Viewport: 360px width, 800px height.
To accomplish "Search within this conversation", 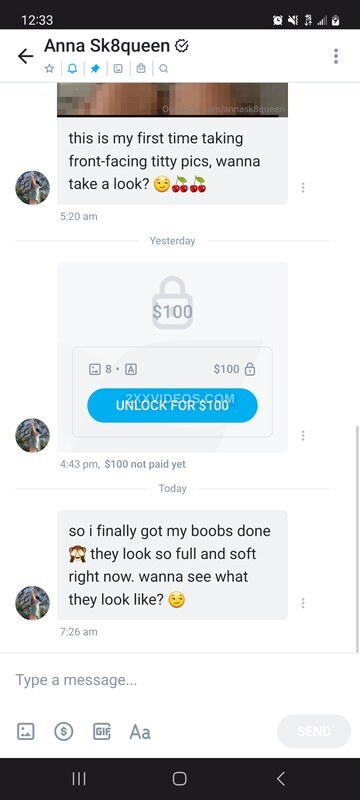I will point(163,69).
